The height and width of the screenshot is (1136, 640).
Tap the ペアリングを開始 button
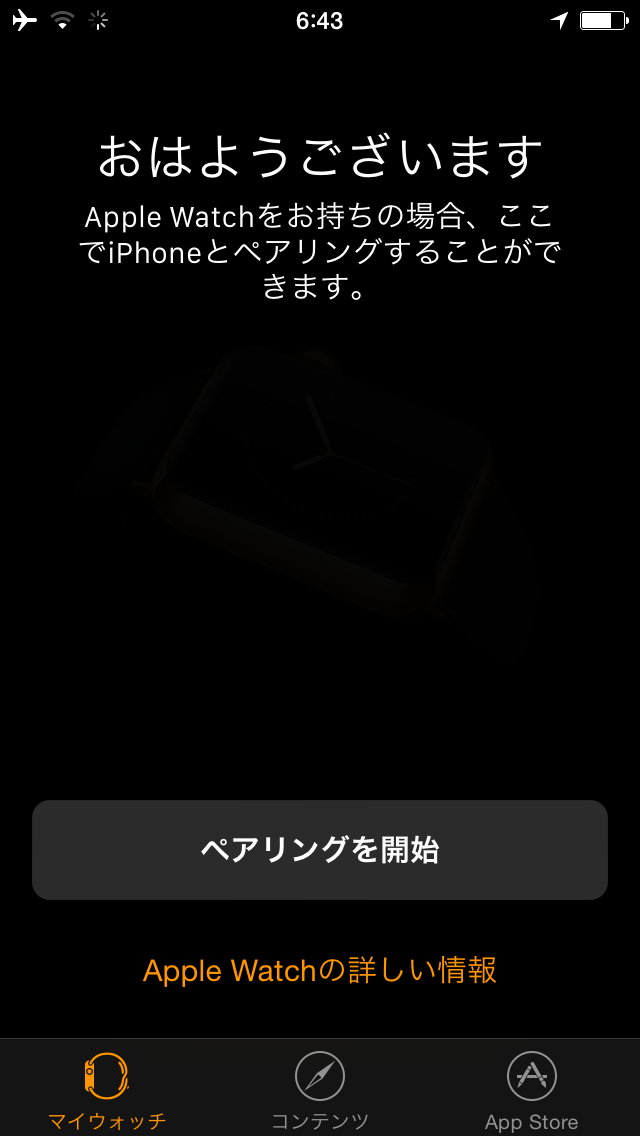coord(320,850)
